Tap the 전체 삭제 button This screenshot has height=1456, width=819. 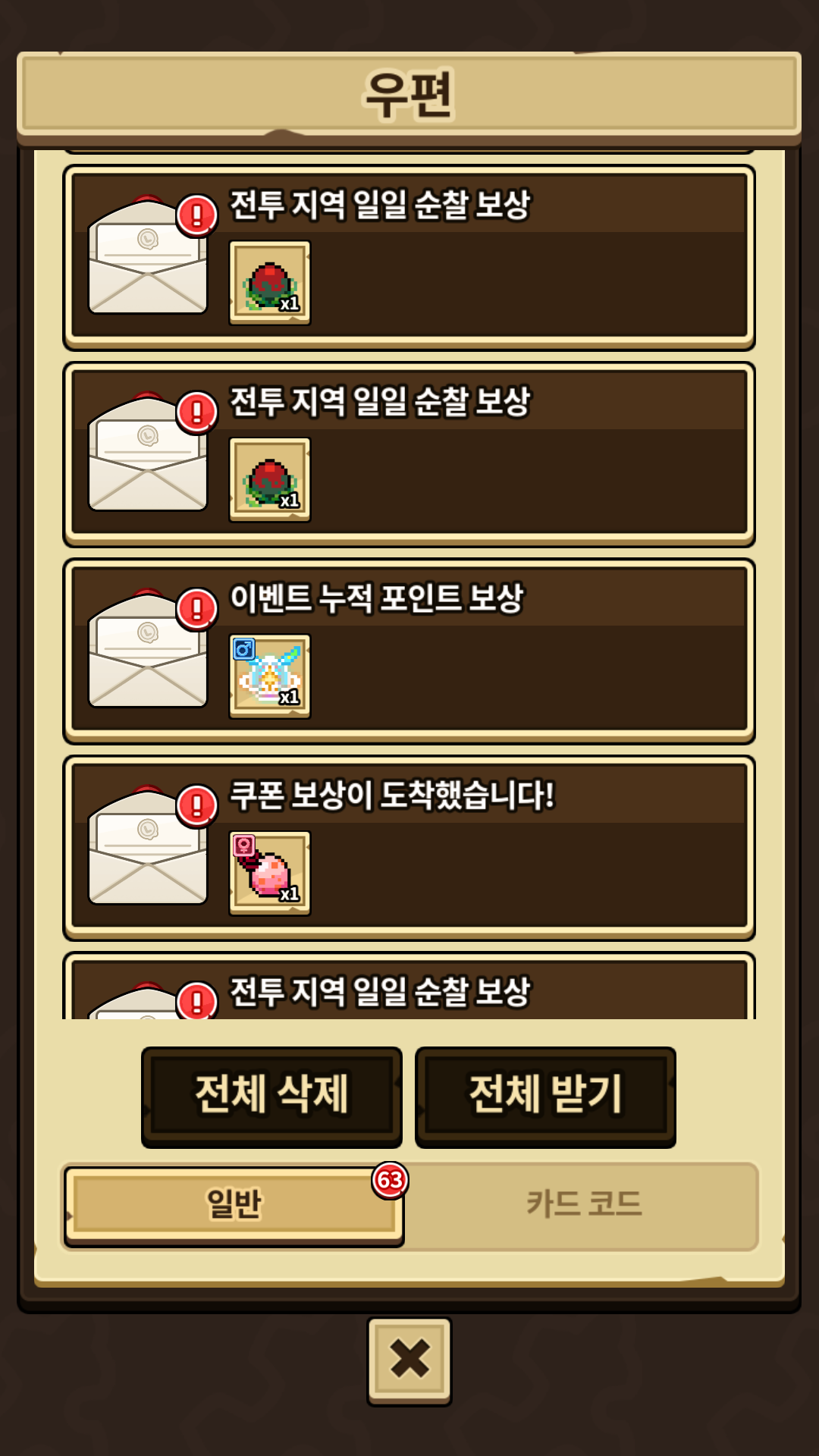point(271,1096)
